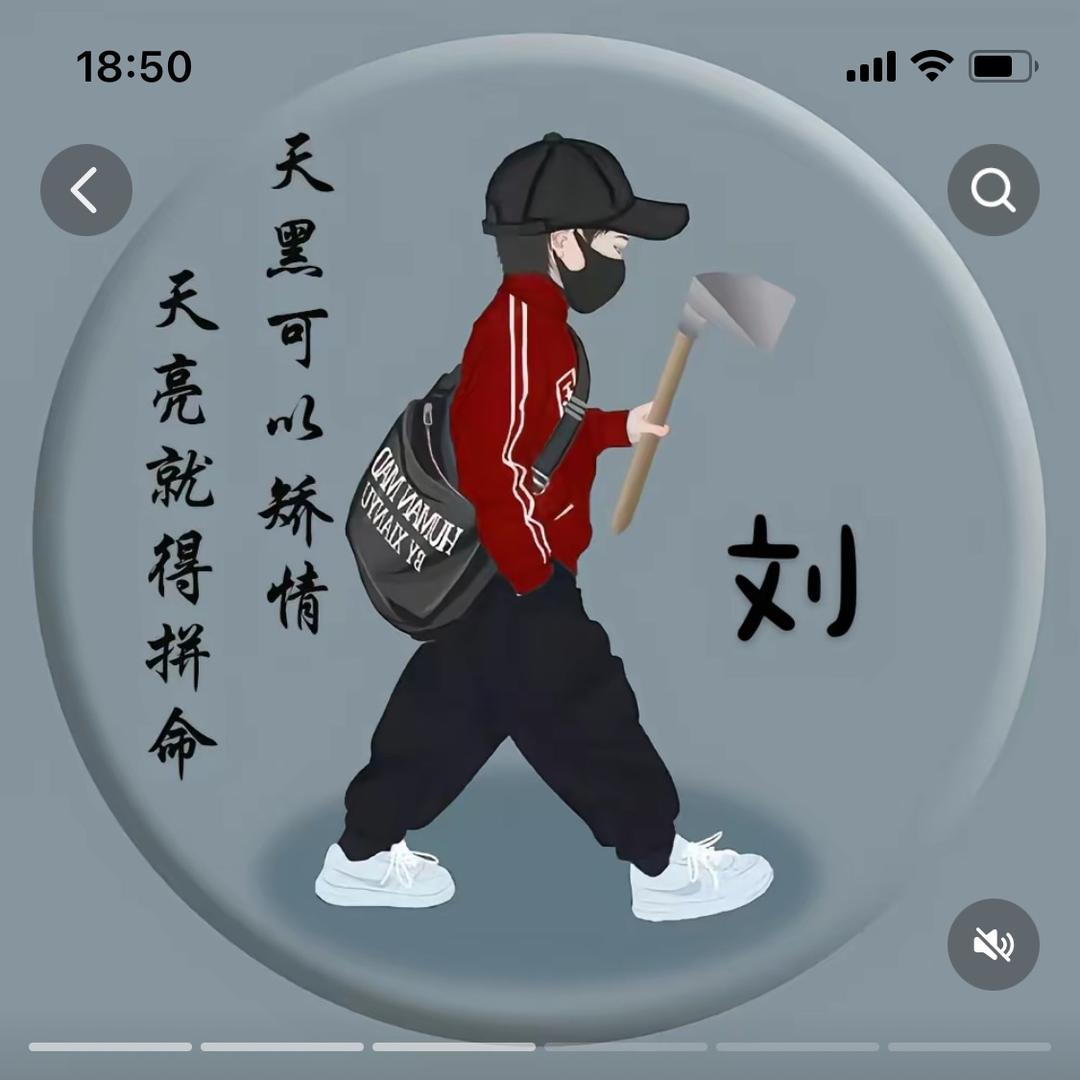The height and width of the screenshot is (1080, 1080).
Task: Open the search magnifier icon
Action: pyautogui.click(x=993, y=190)
